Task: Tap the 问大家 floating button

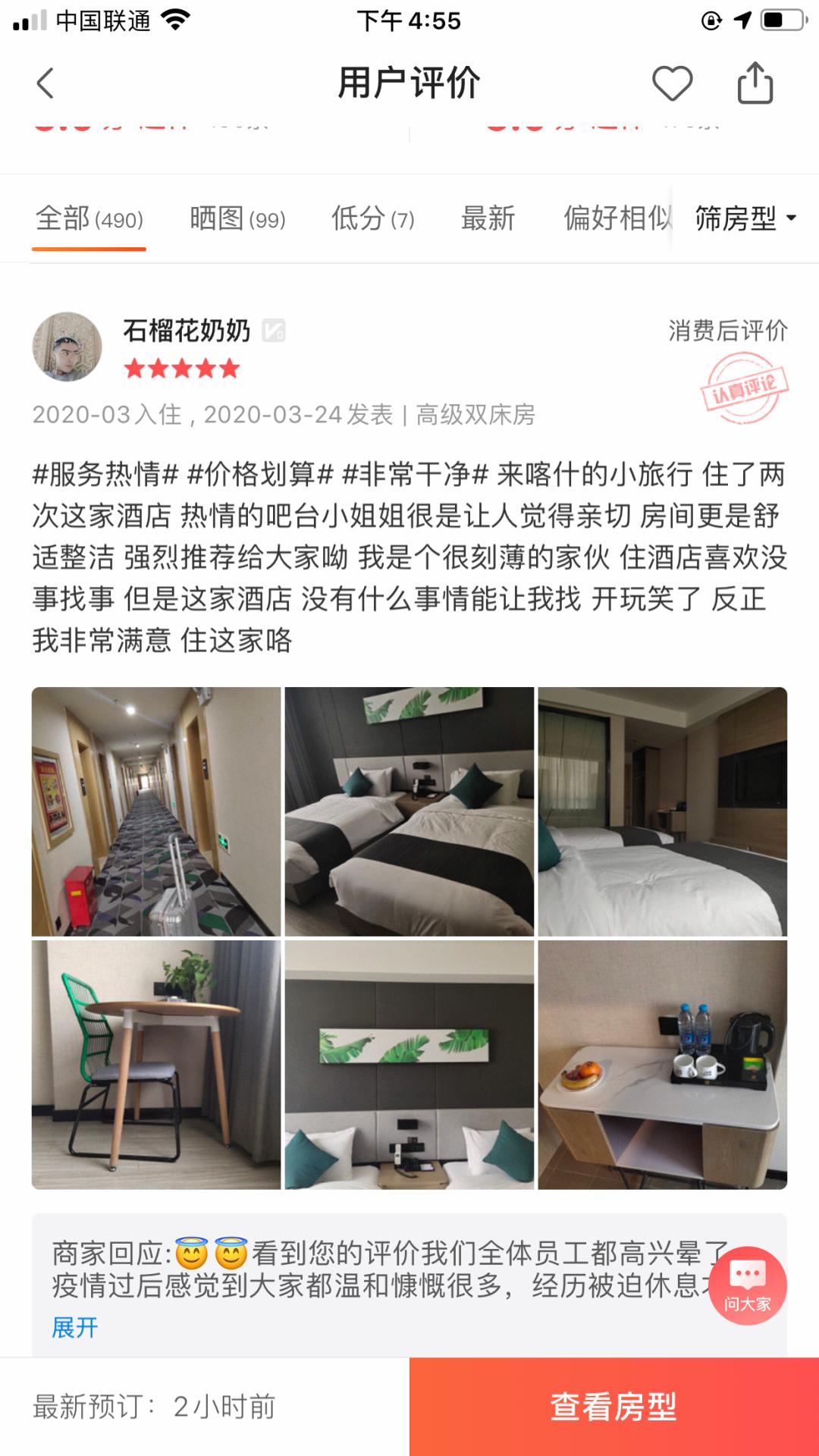Action: (748, 1285)
